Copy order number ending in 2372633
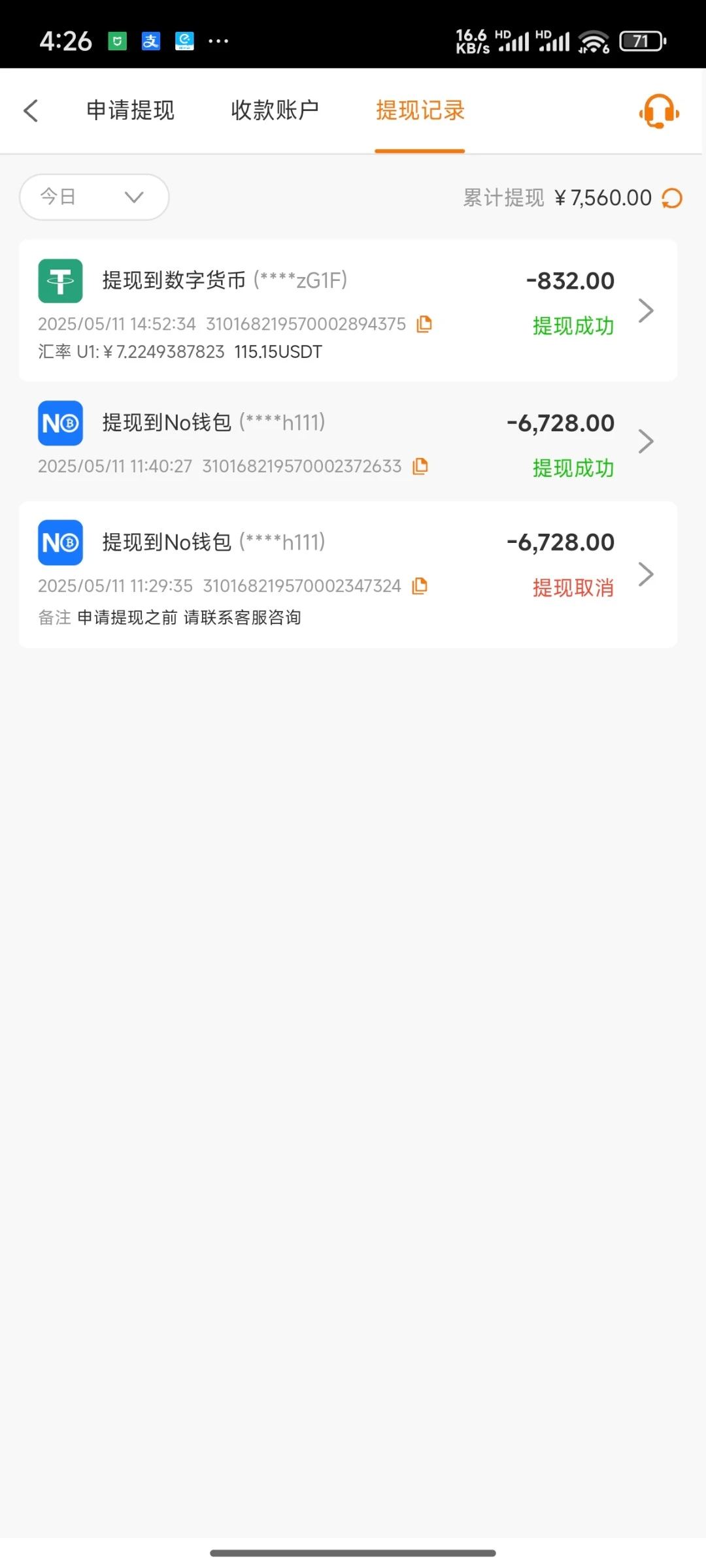 (420, 466)
